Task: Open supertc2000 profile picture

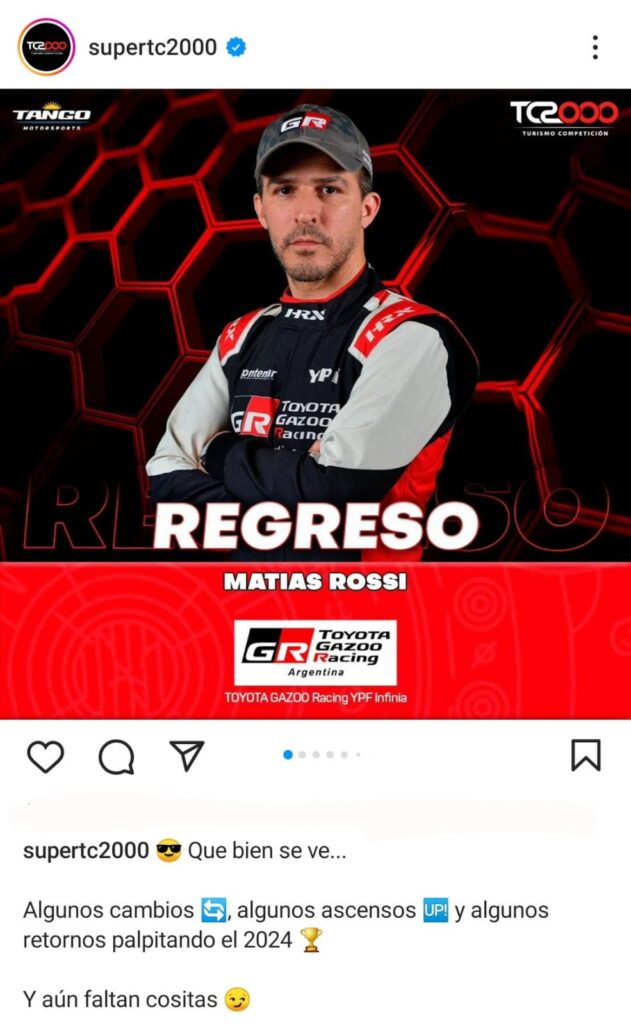Action: tap(46, 47)
